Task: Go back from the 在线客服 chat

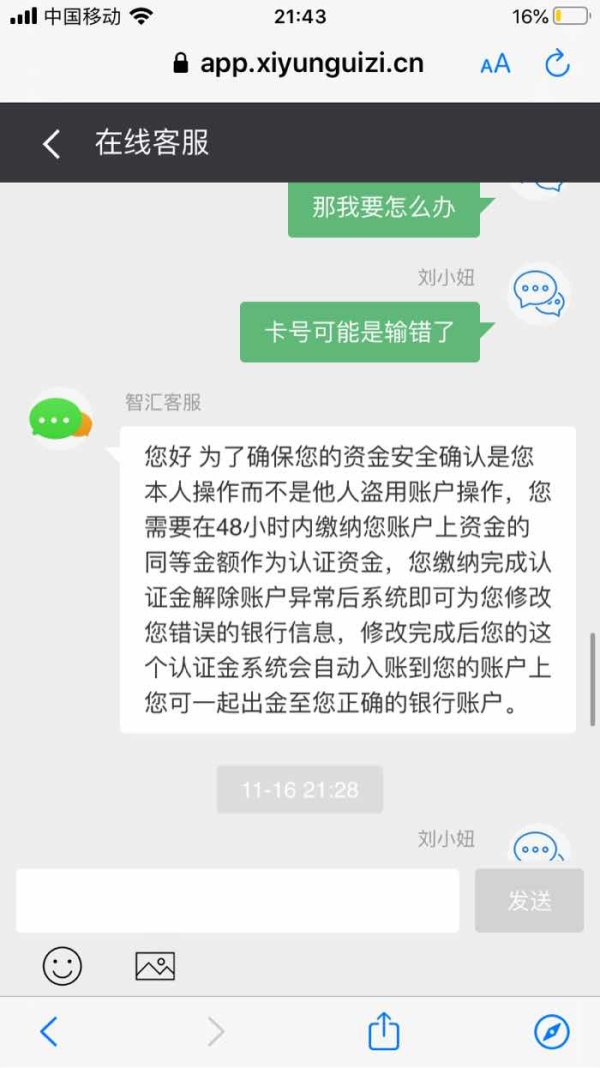Action: pyautogui.click(x=52, y=144)
